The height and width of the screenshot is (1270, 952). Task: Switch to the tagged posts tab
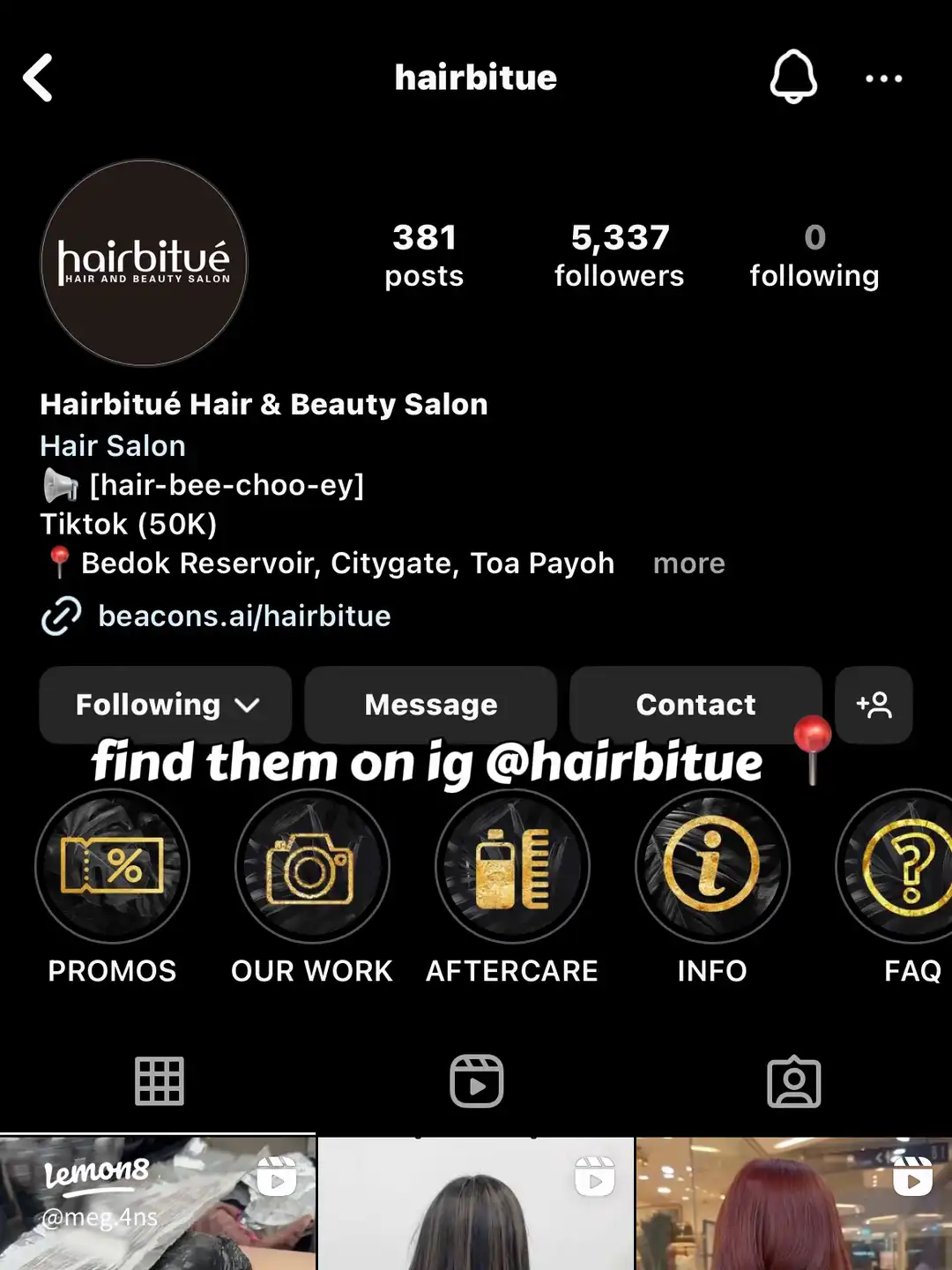point(793,1080)
